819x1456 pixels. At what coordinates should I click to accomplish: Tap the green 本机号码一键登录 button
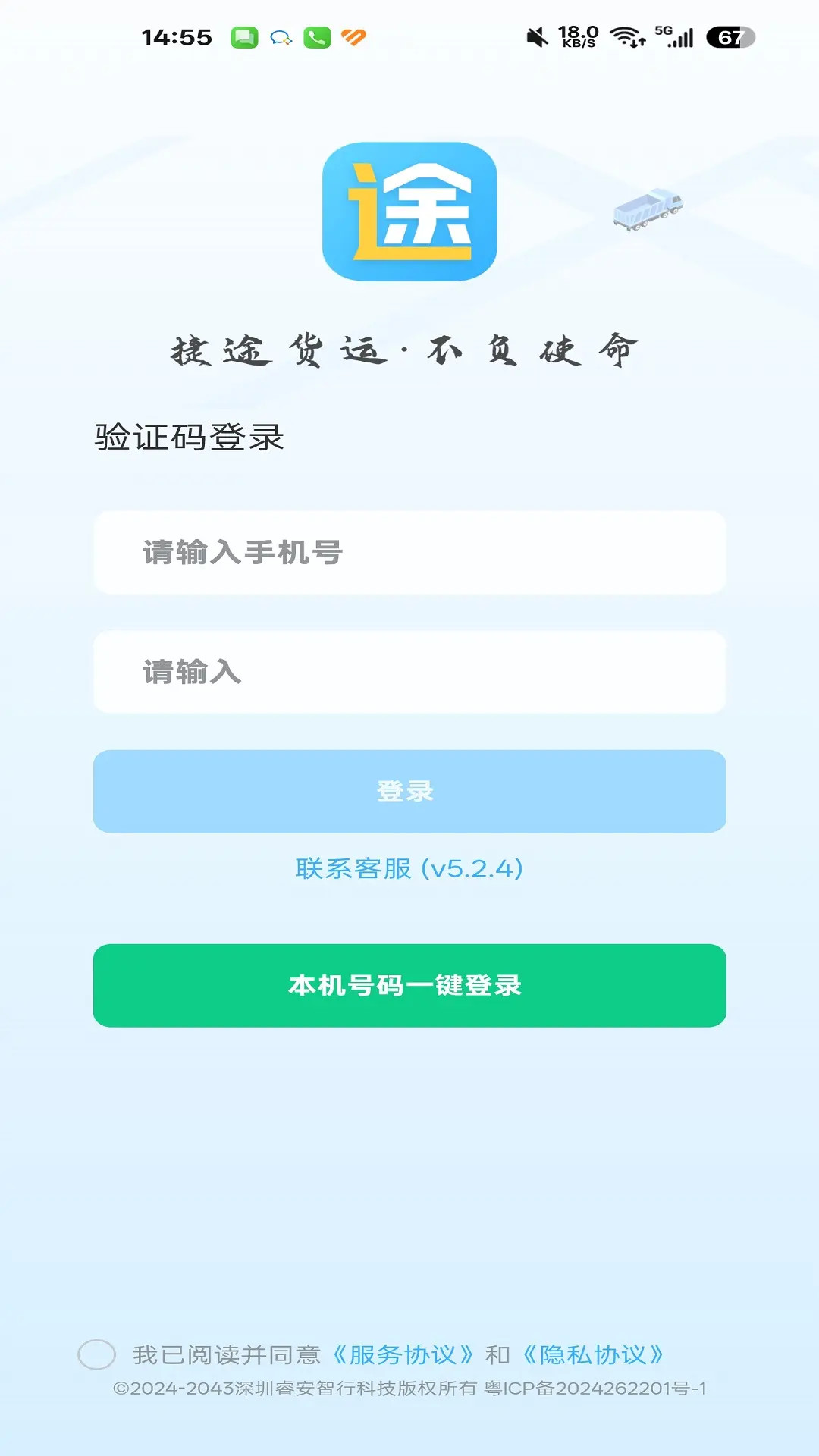click(409, 986)
